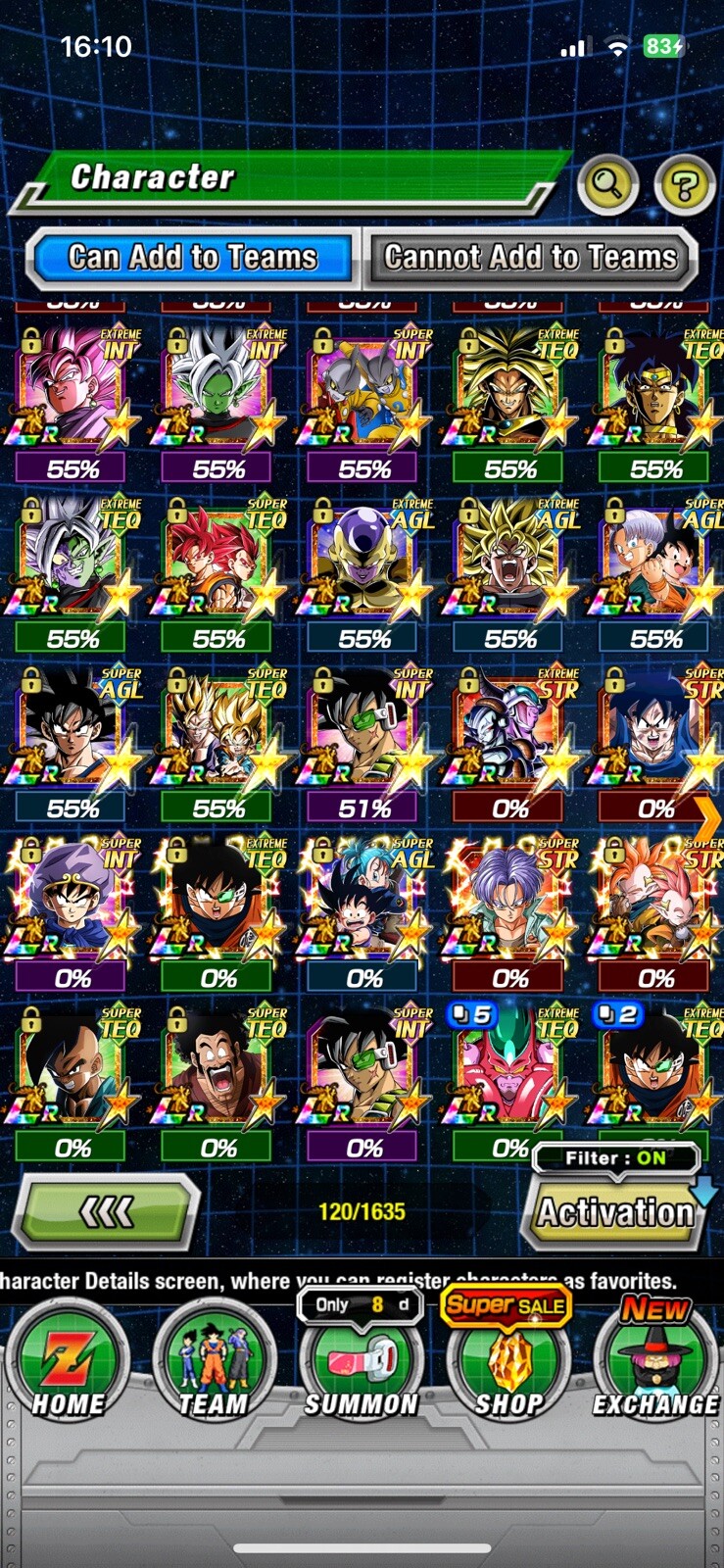Select the Super STR Trunks card
Viewport: 724px width, 1568px height.
pyautogui.click(x=509, y=901)
